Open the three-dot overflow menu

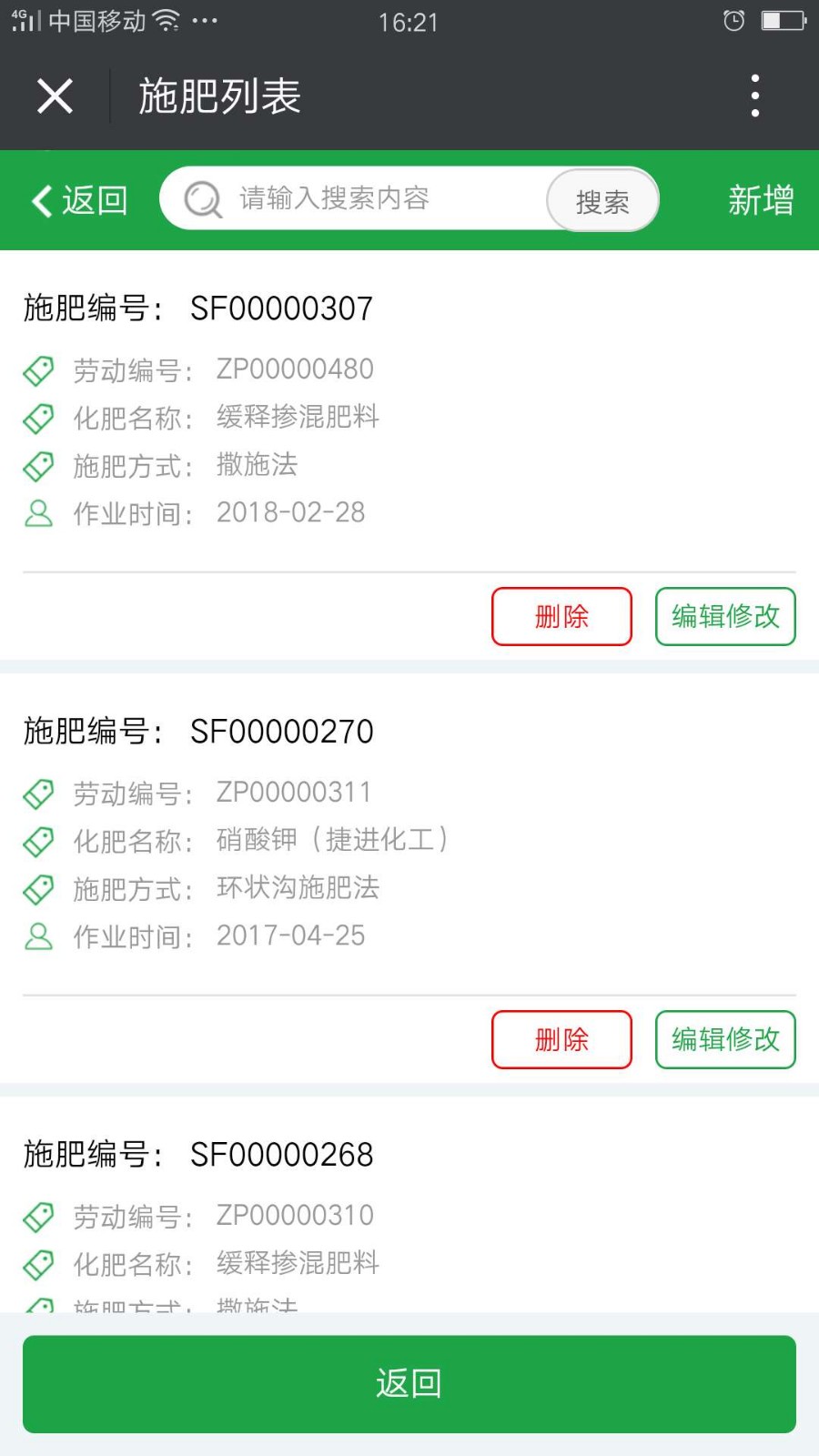click(x=755, y=96)
